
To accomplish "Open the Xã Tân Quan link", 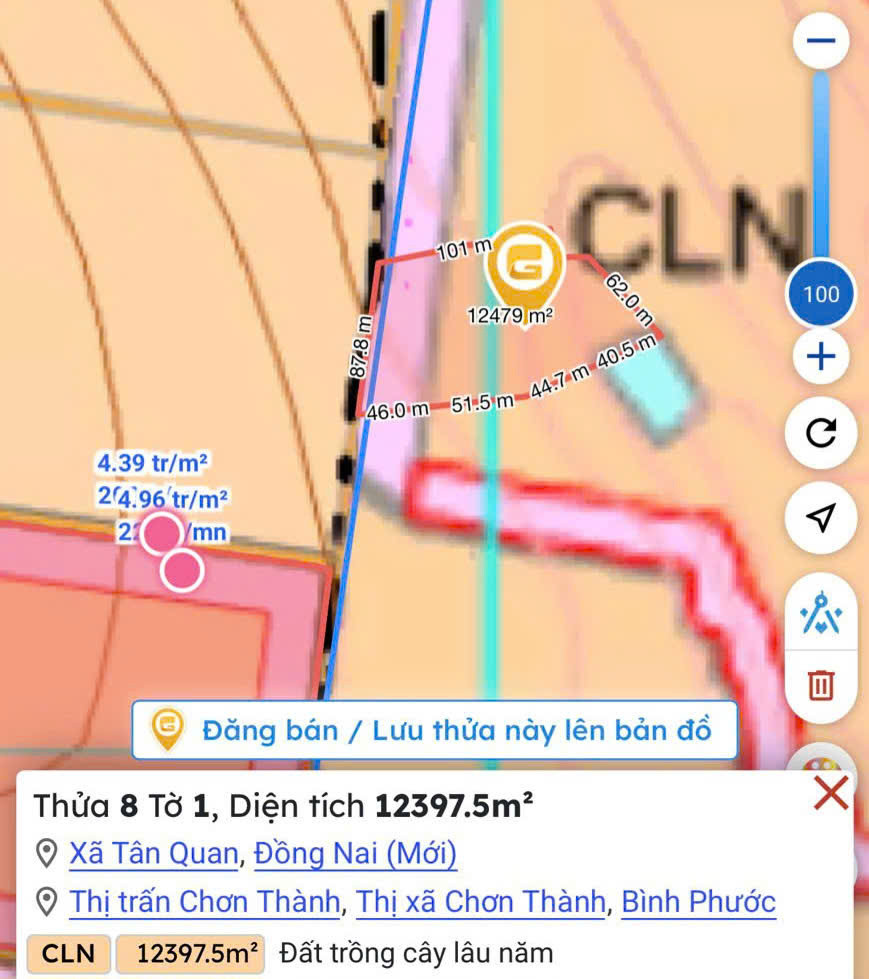I will pos(153,854).
